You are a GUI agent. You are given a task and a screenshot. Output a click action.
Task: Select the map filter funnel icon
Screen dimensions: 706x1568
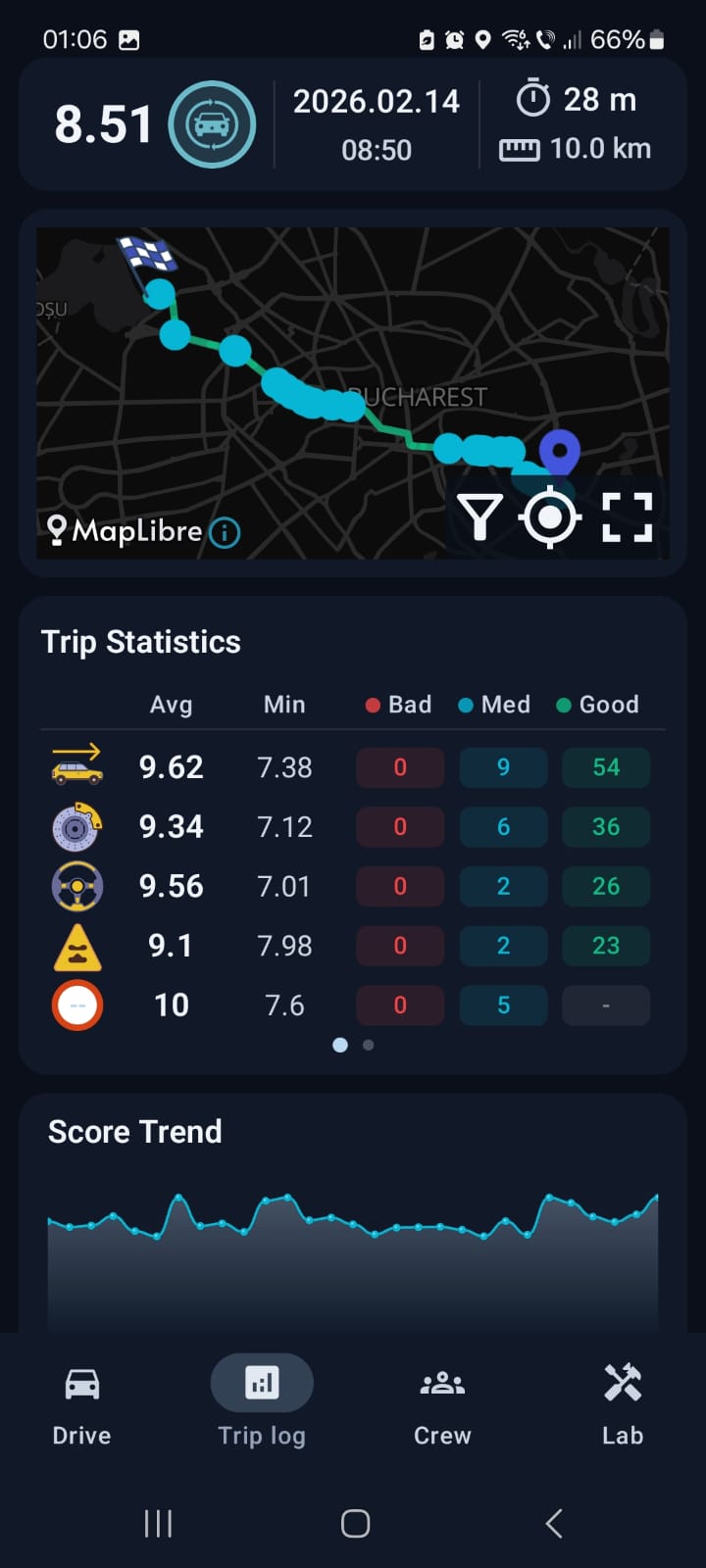(x=479, y=516)
